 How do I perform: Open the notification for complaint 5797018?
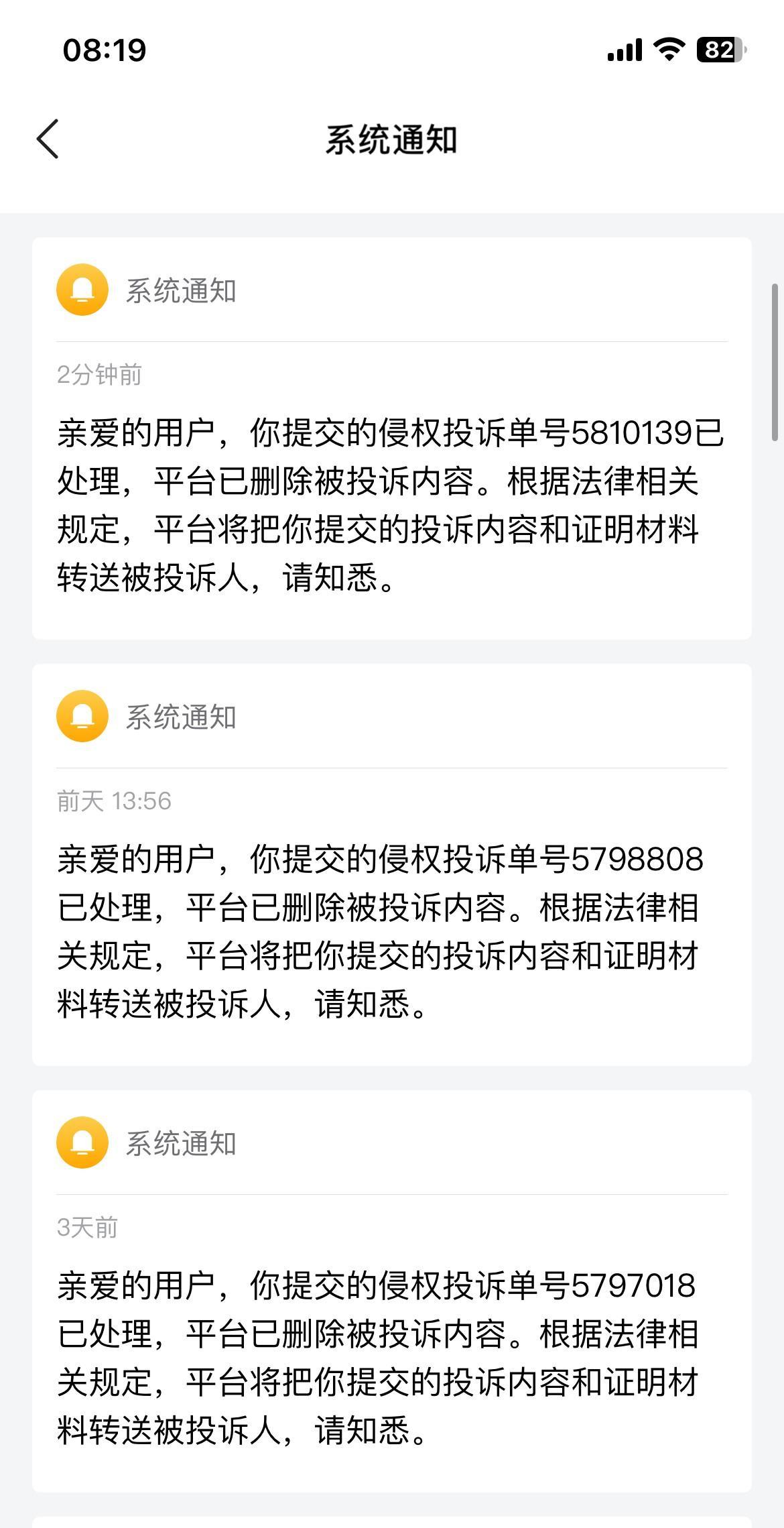(x=392, y=1291)
